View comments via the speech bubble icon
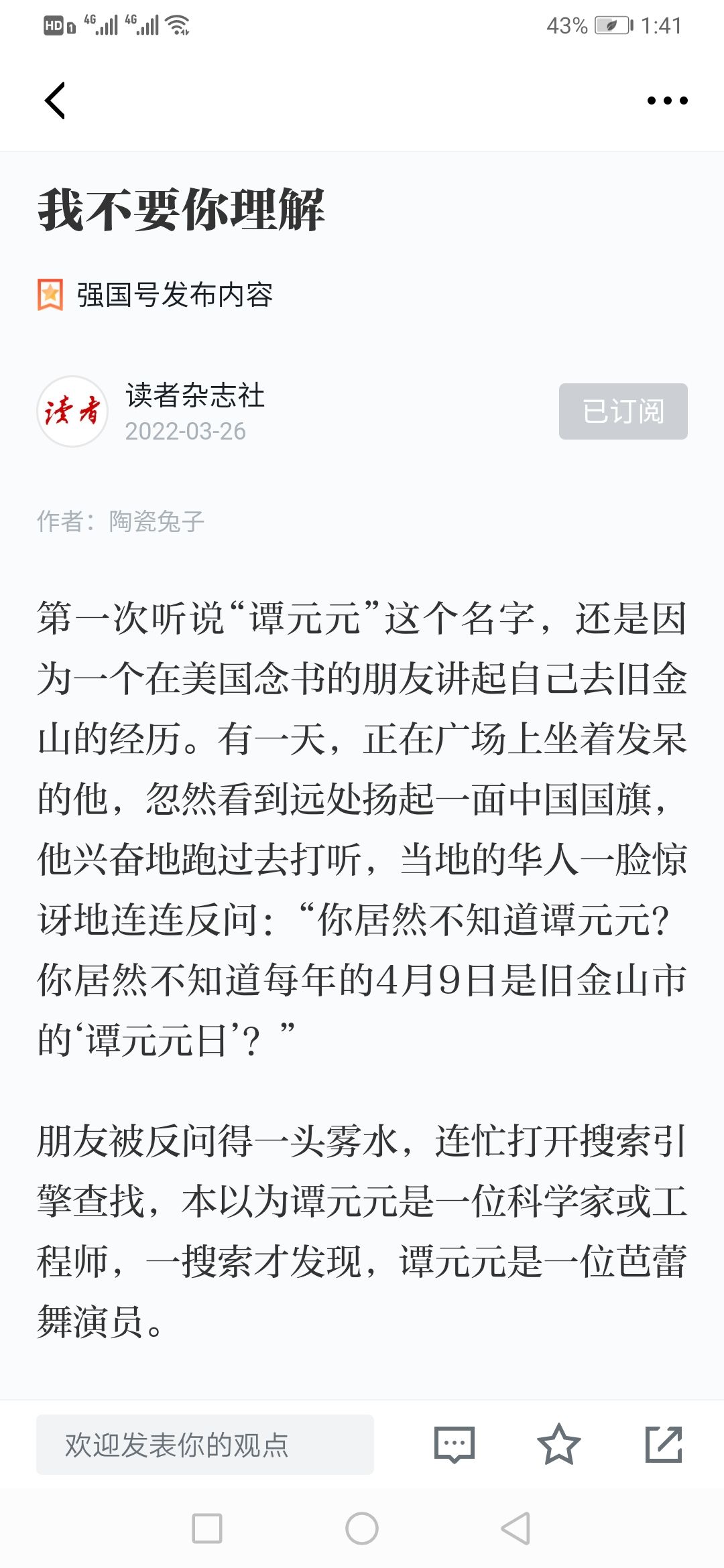The width and height of the screenshot is (724, 1568). [455, 1445]
